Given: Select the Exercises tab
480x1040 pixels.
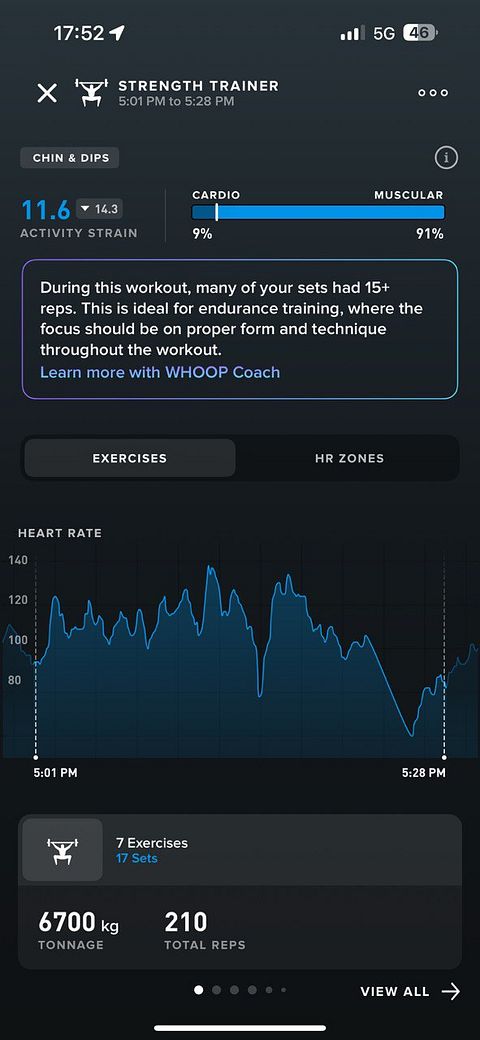Looking at the screenshot, I should (130, 458).
